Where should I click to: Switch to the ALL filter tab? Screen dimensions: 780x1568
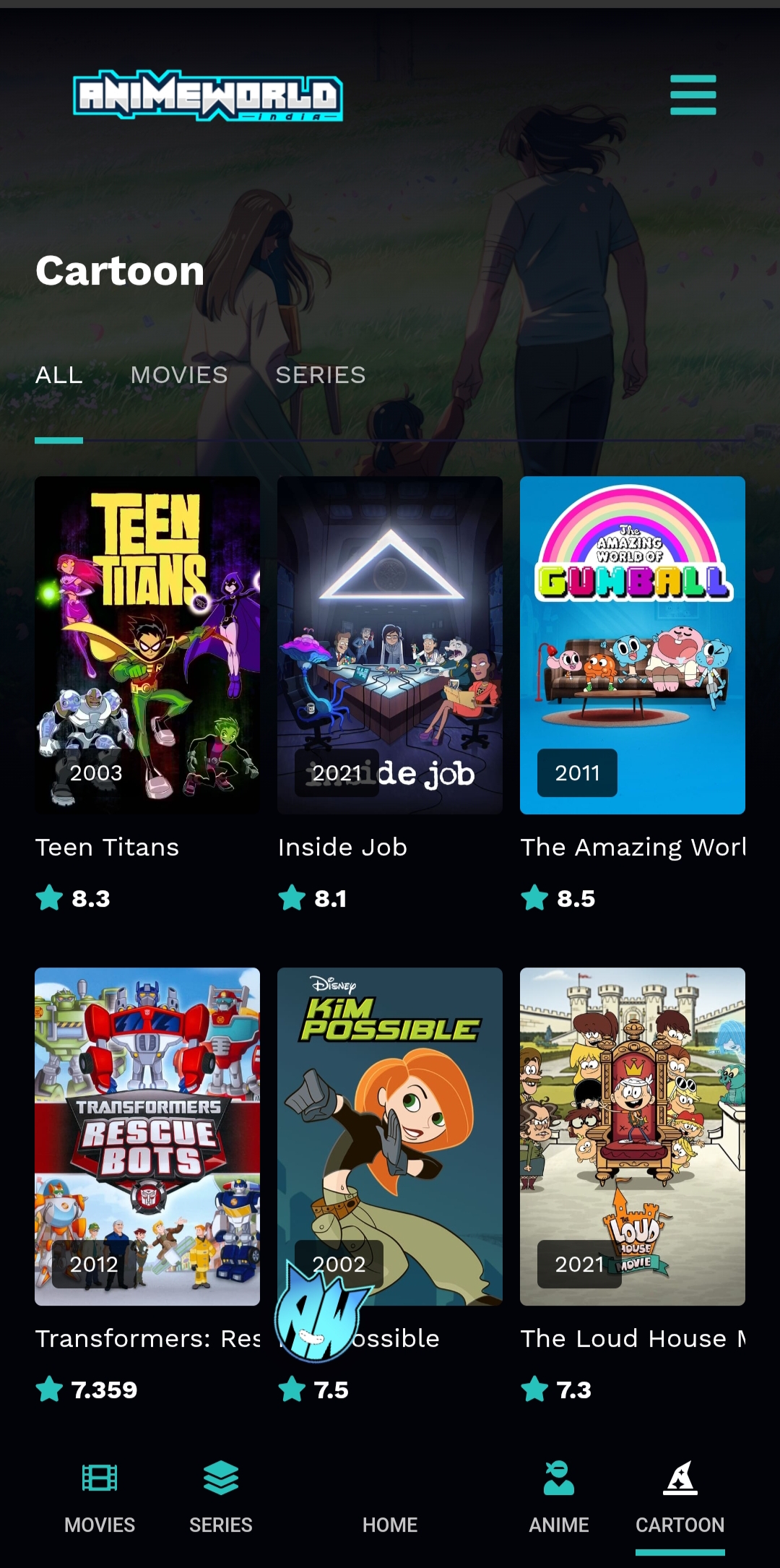coord(59,375)
